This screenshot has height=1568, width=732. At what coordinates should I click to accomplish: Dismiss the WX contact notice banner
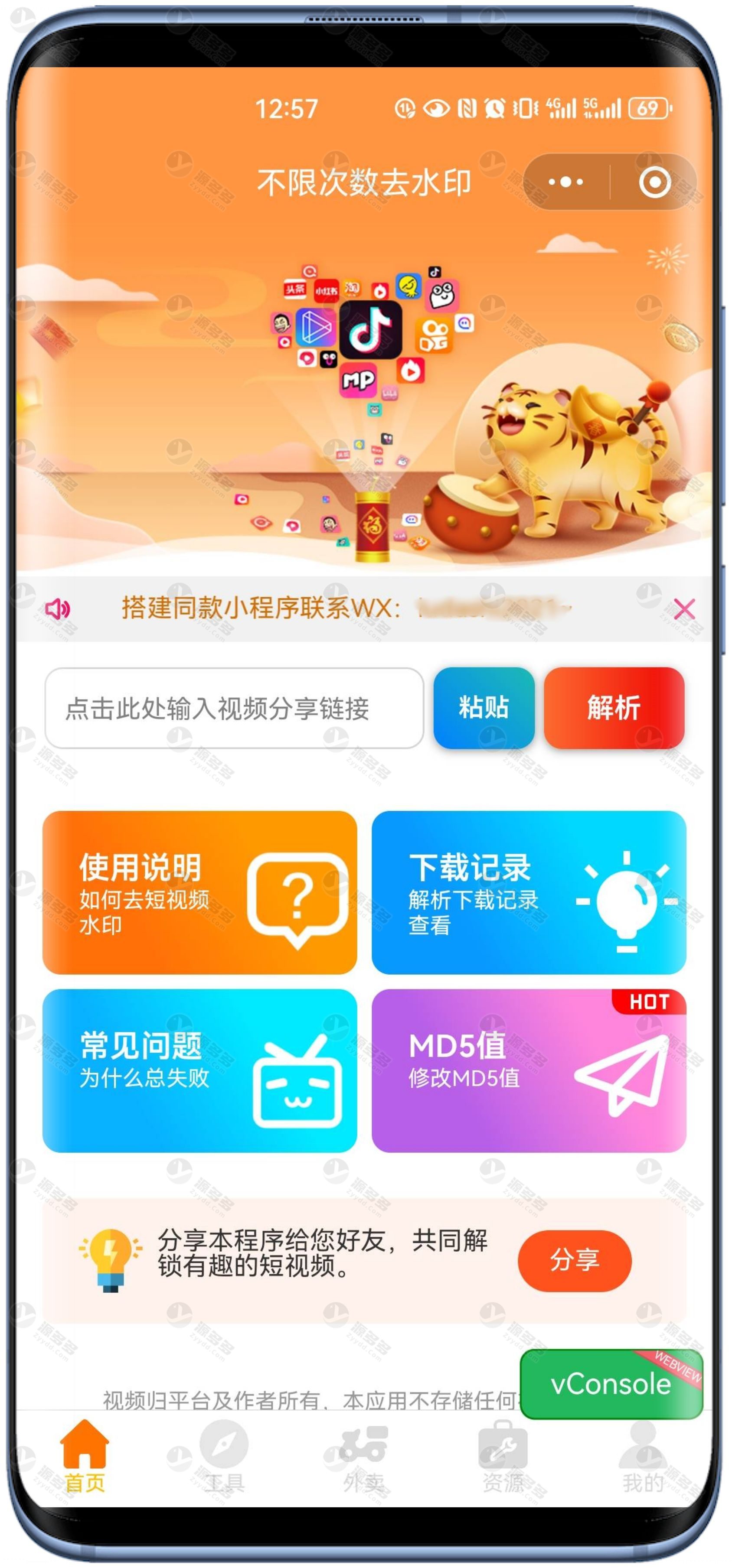(x=684, y=608)
